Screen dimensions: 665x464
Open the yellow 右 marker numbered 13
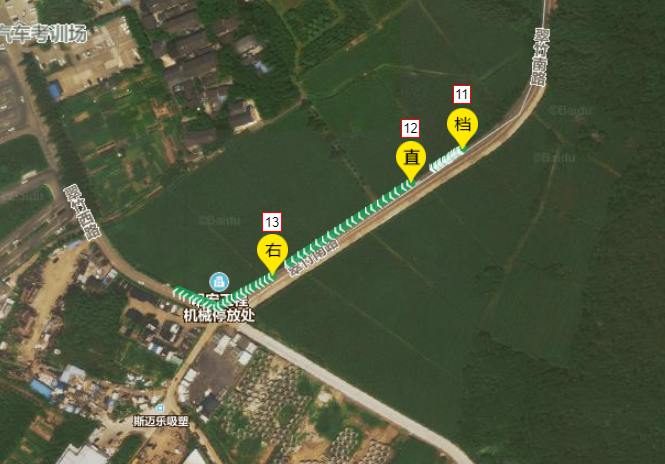[x=272, y=250]
